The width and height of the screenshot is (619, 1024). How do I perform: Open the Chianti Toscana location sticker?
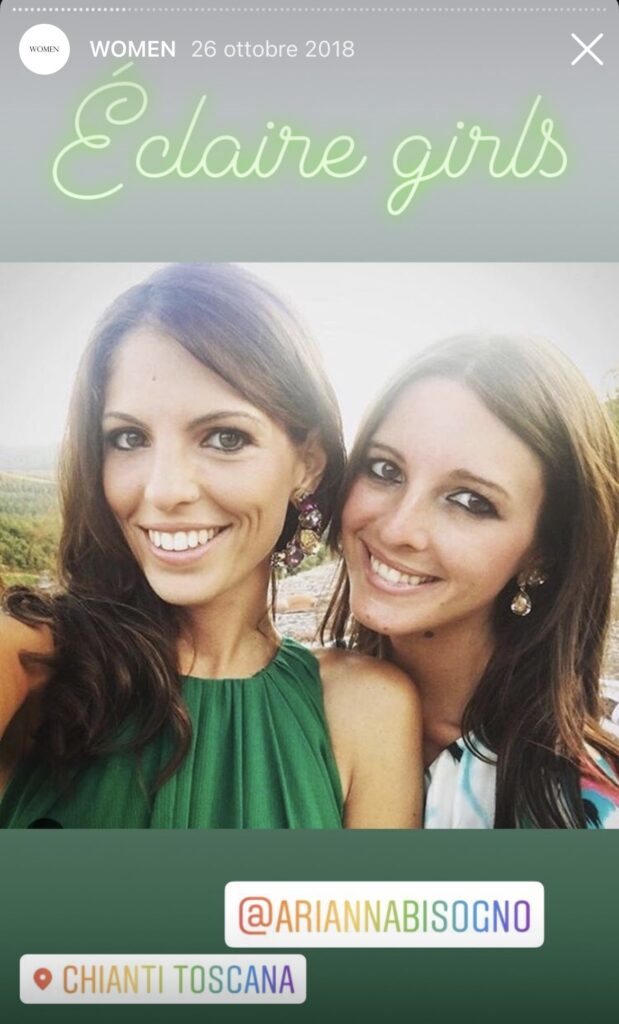[x=163, y=979]
